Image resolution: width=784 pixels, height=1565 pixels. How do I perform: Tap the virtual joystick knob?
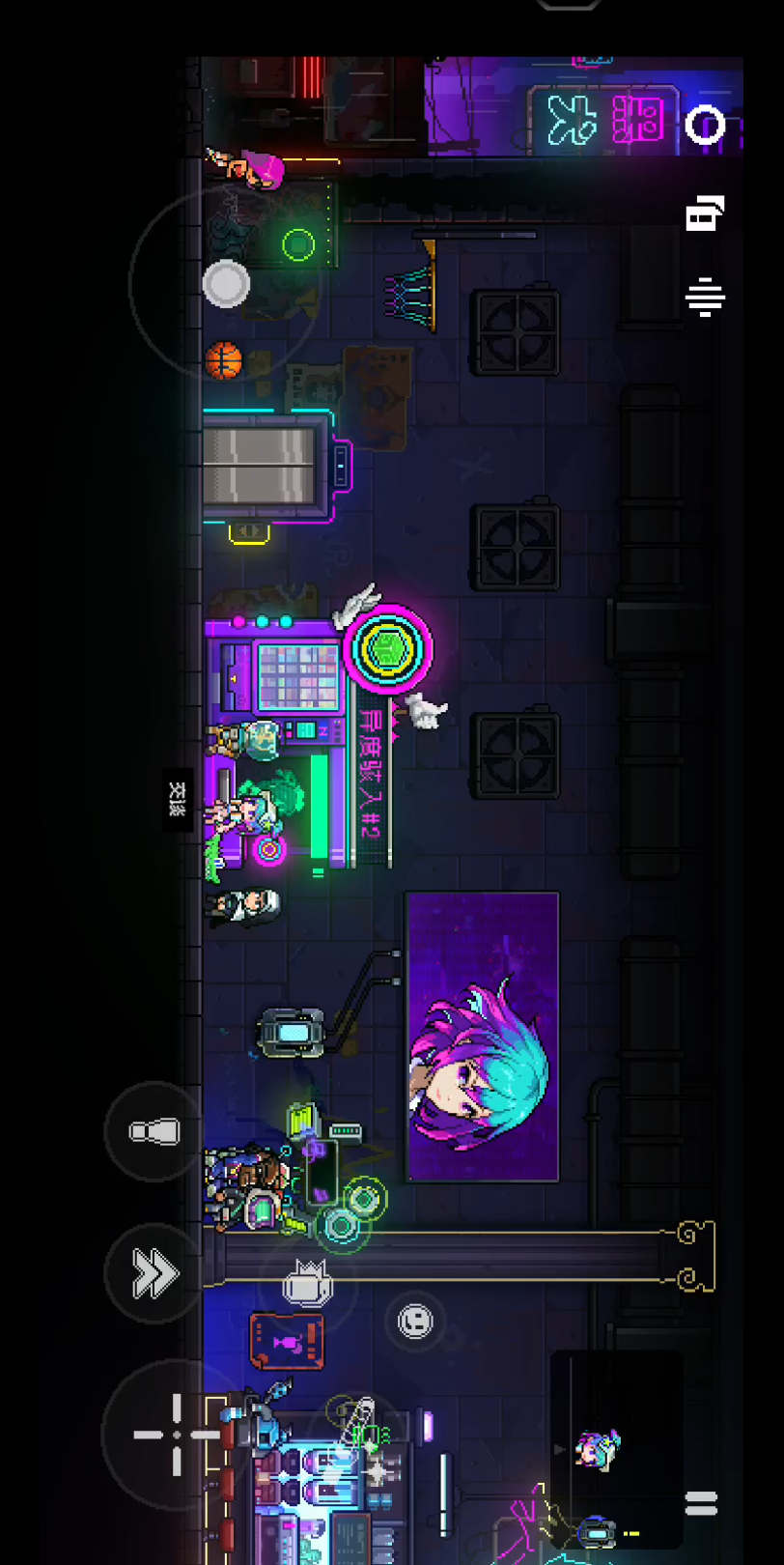point(226,283)
